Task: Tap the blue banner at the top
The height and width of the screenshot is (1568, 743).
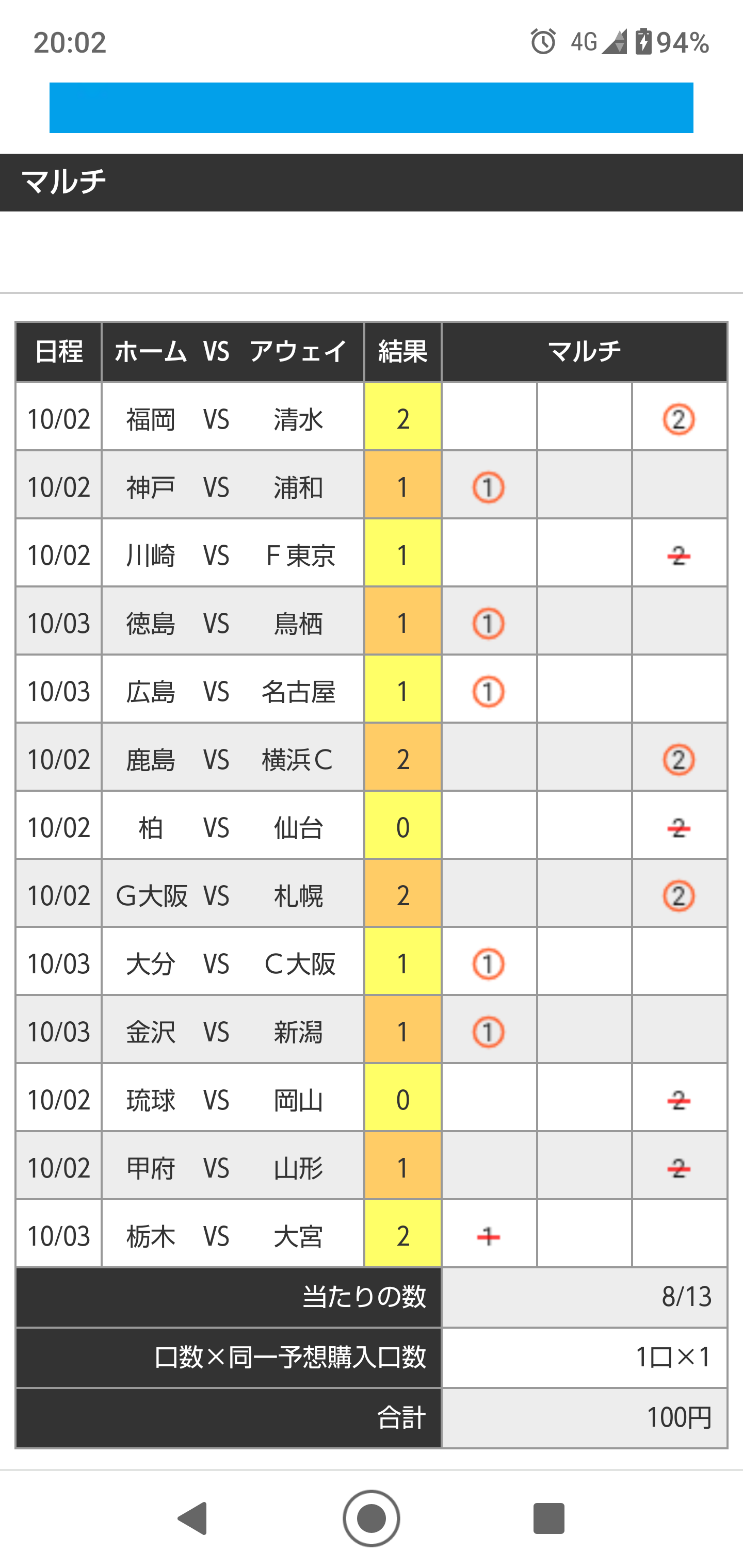Action: point(371,108)
